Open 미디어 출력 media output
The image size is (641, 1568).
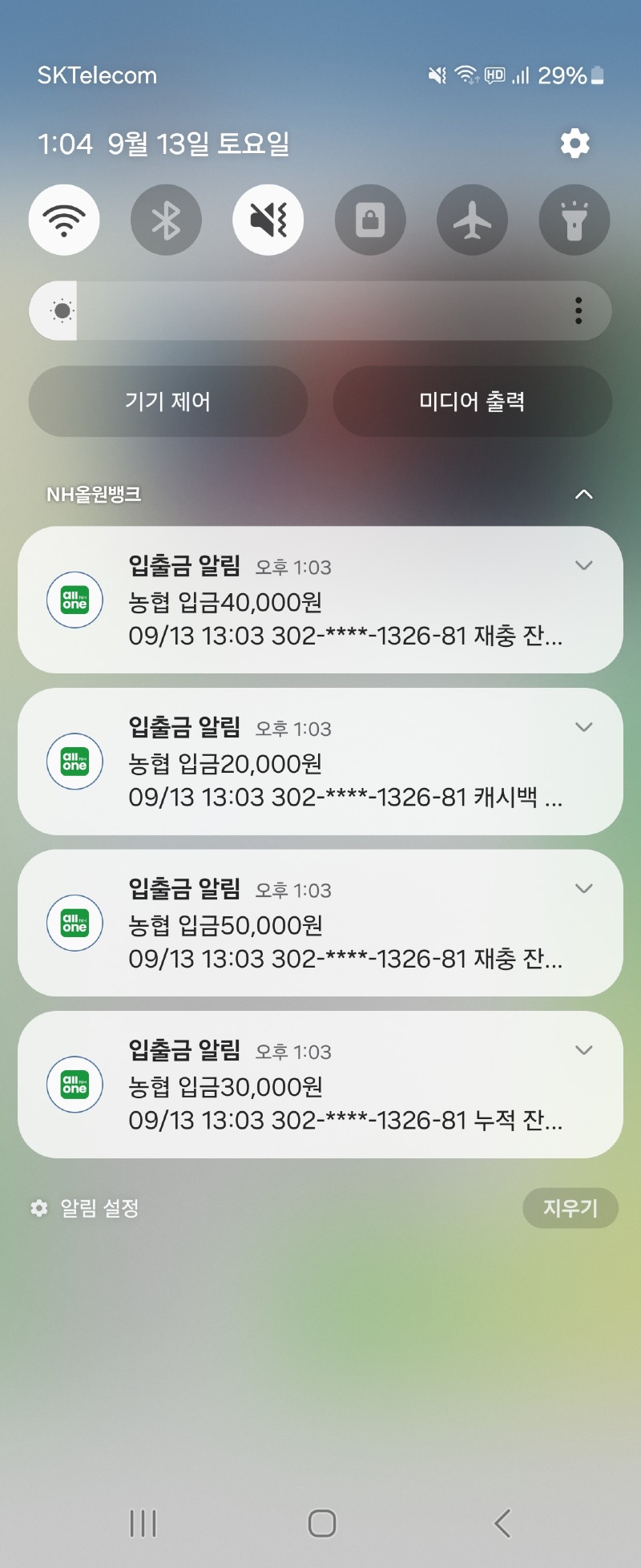pos(472,402)
